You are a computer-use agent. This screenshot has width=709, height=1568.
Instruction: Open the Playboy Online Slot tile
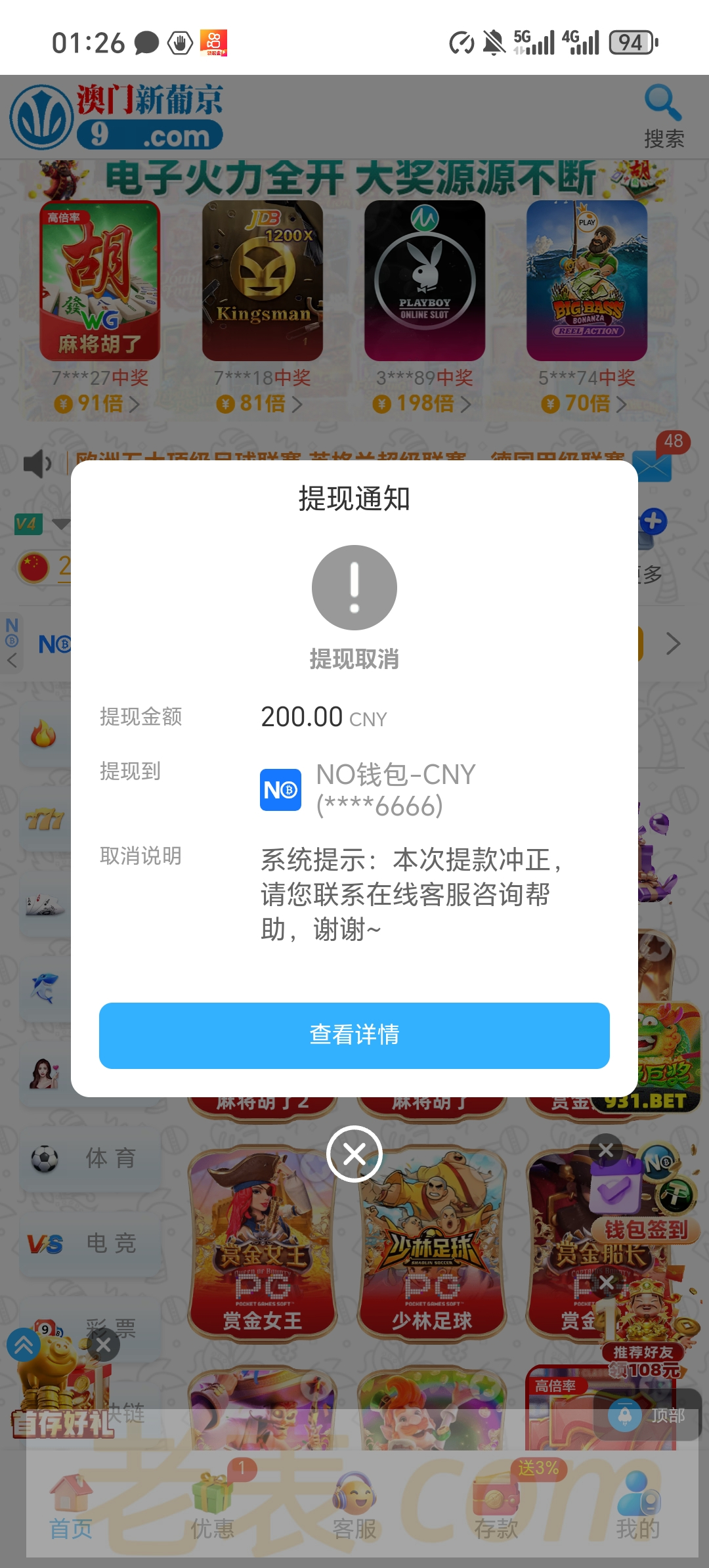425,281
